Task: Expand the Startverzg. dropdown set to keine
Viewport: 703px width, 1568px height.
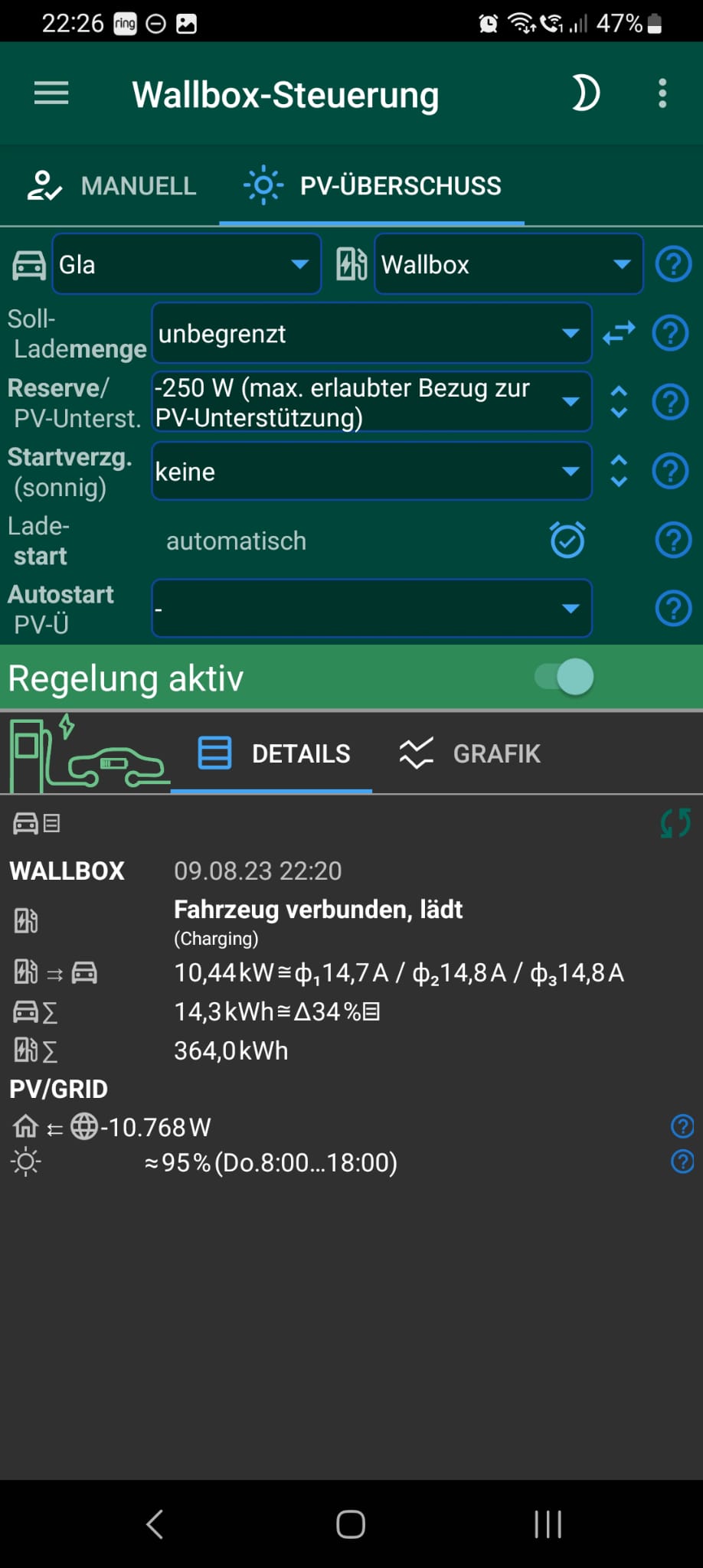Action: pyautogui.click(x=371, y=472)
